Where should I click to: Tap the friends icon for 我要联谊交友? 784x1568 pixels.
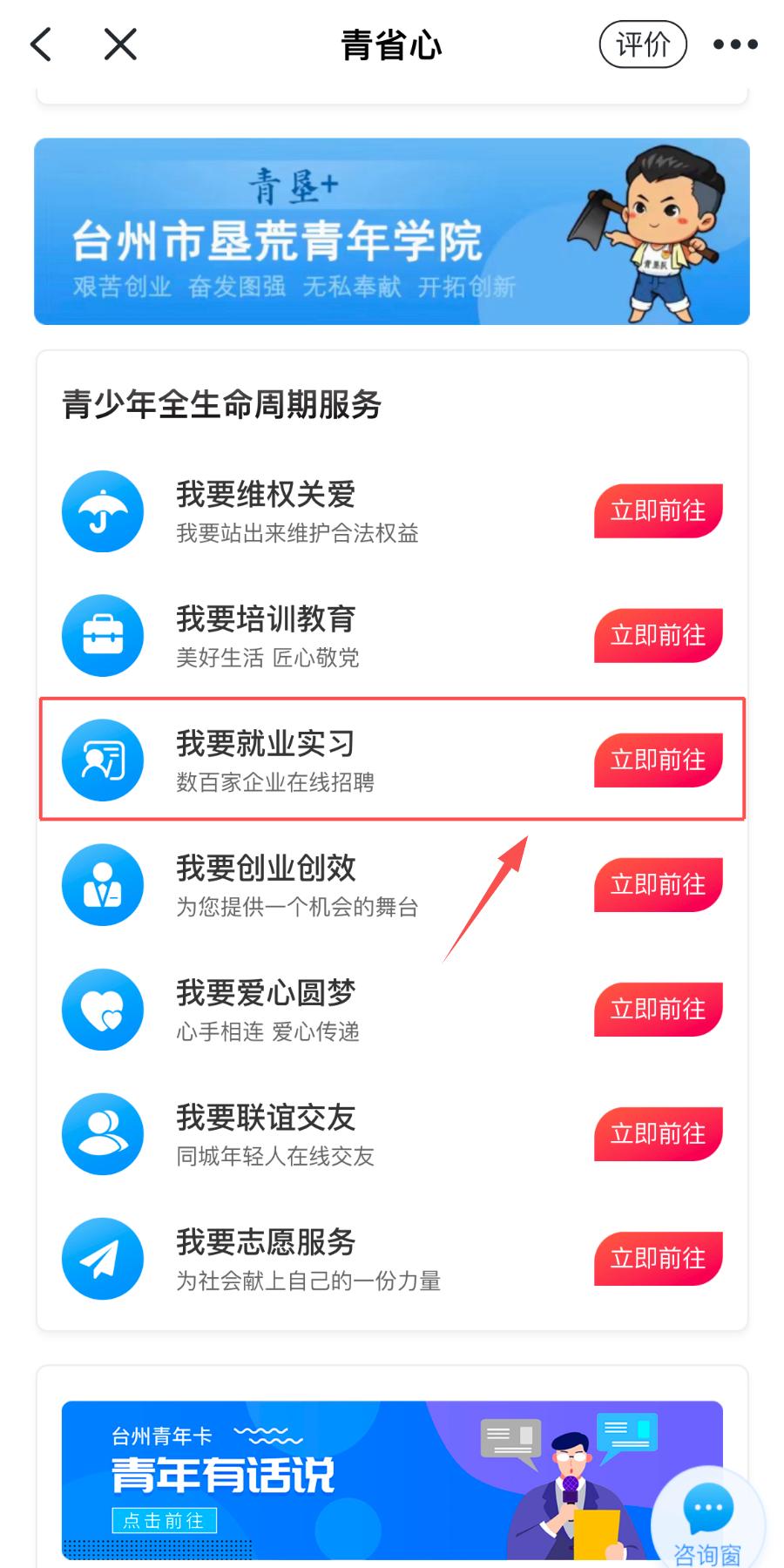(x=102, y=1134)
